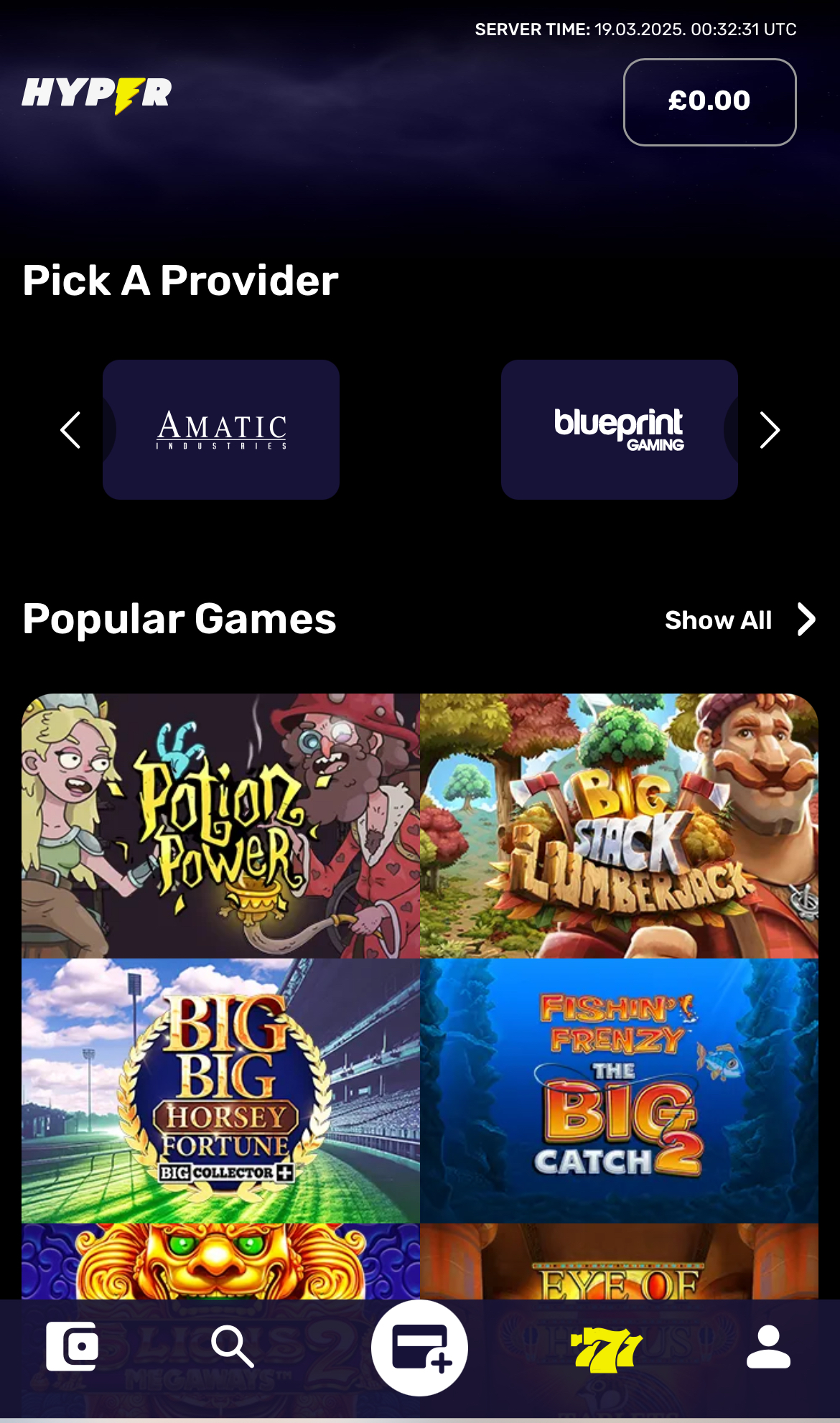Screen dimensions: 840x1423
Task: Go to the previous provider with left arrow
Action: 70,430
